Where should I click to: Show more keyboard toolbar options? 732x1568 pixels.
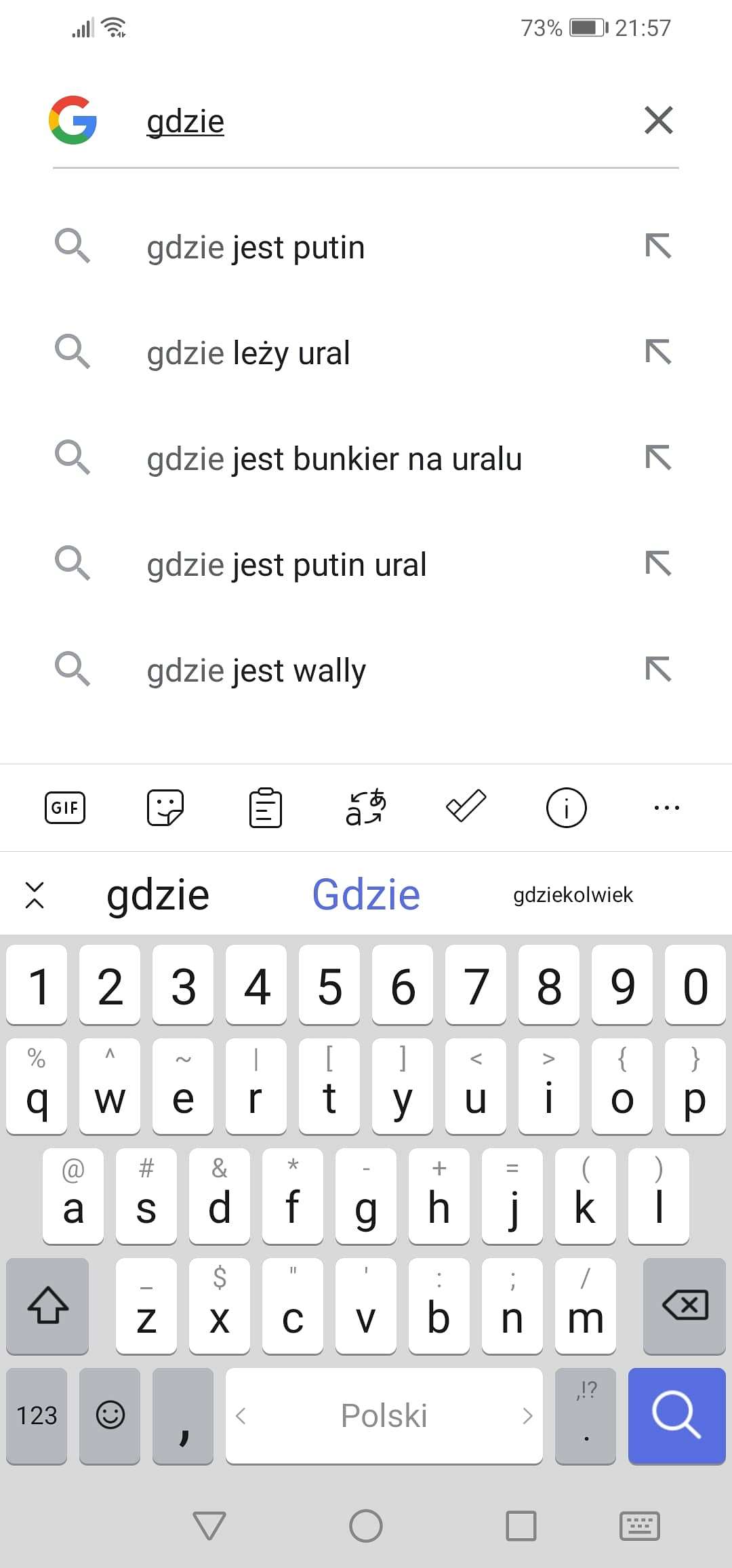pos(667,808)
